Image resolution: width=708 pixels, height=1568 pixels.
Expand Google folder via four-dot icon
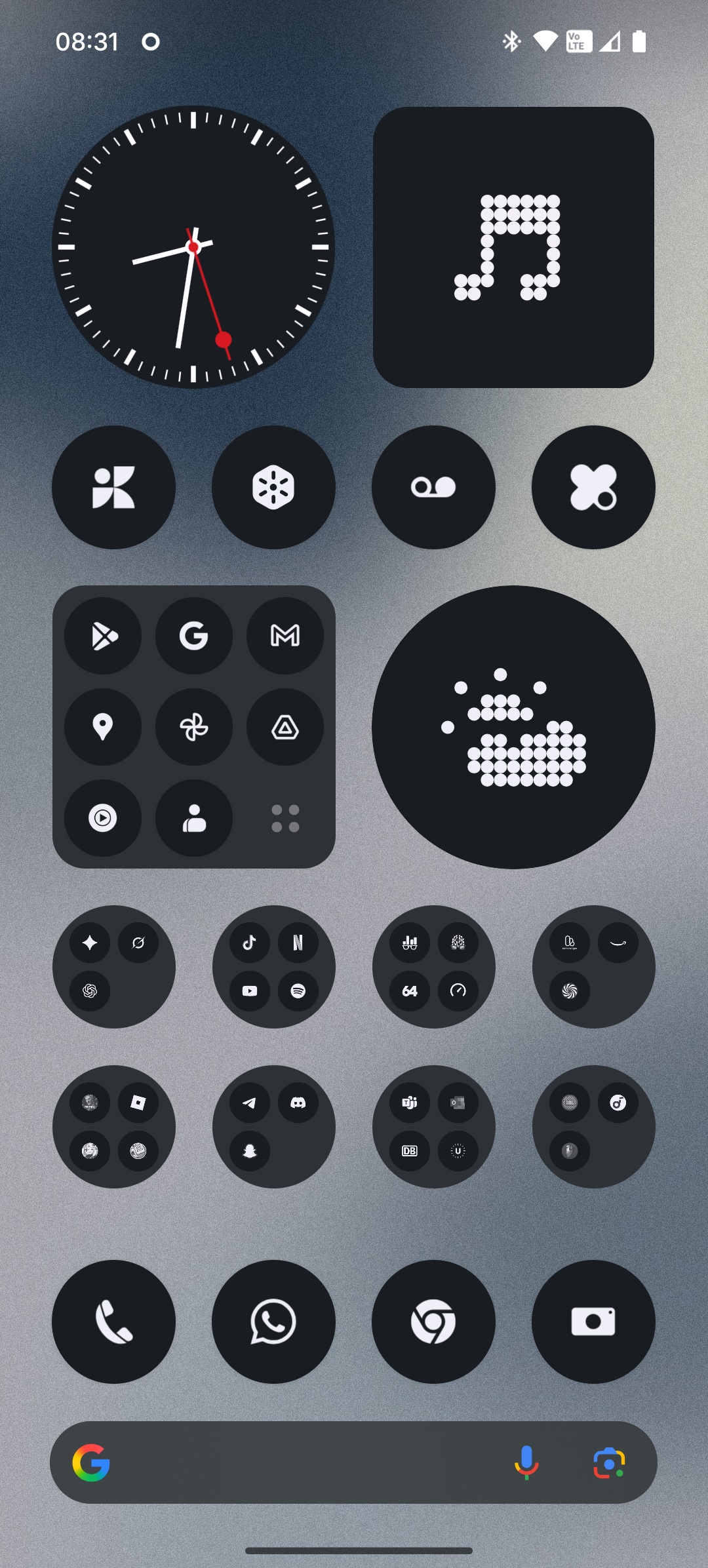(285, 818)
